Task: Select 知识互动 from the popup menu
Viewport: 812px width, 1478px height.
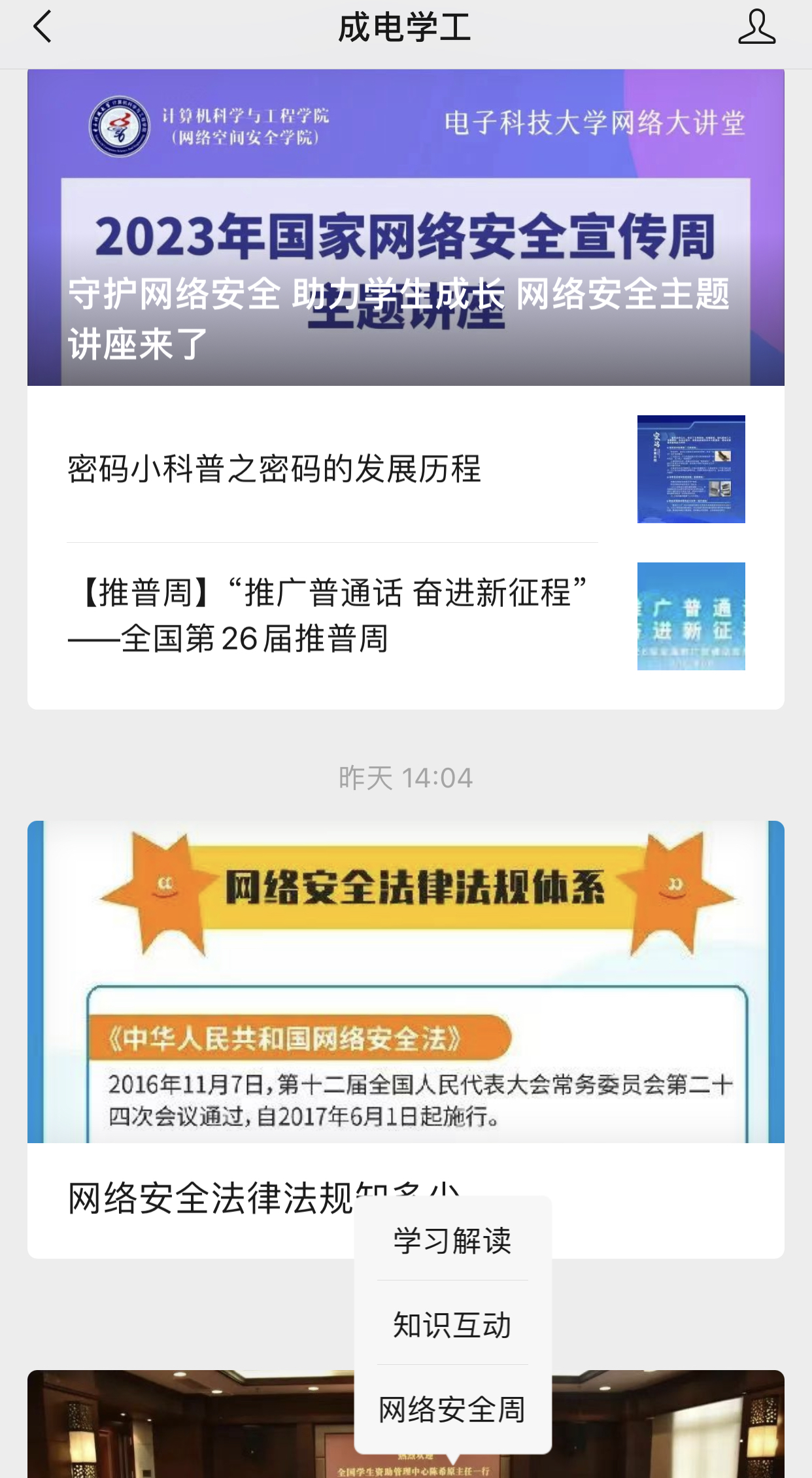Action: pos(452,1325)
